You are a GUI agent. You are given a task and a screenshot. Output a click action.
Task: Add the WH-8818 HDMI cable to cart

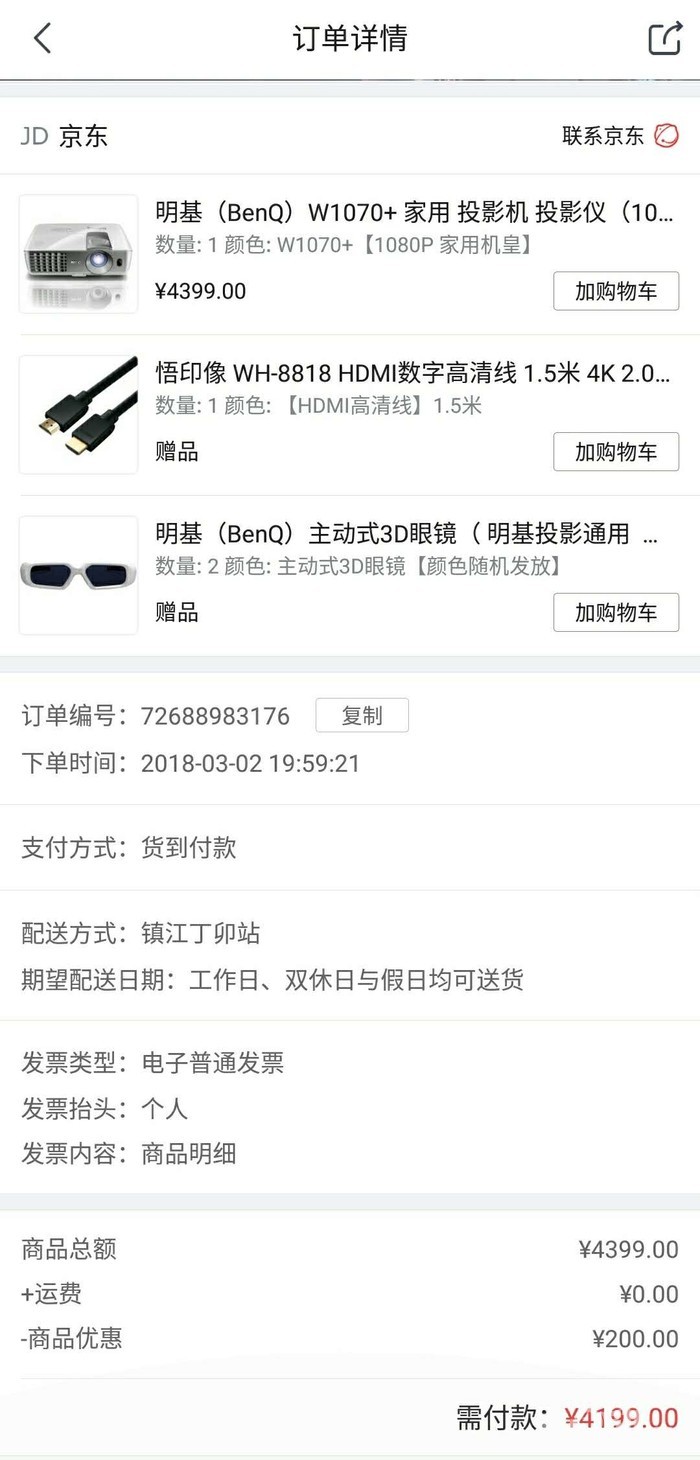tap(616, 452)
